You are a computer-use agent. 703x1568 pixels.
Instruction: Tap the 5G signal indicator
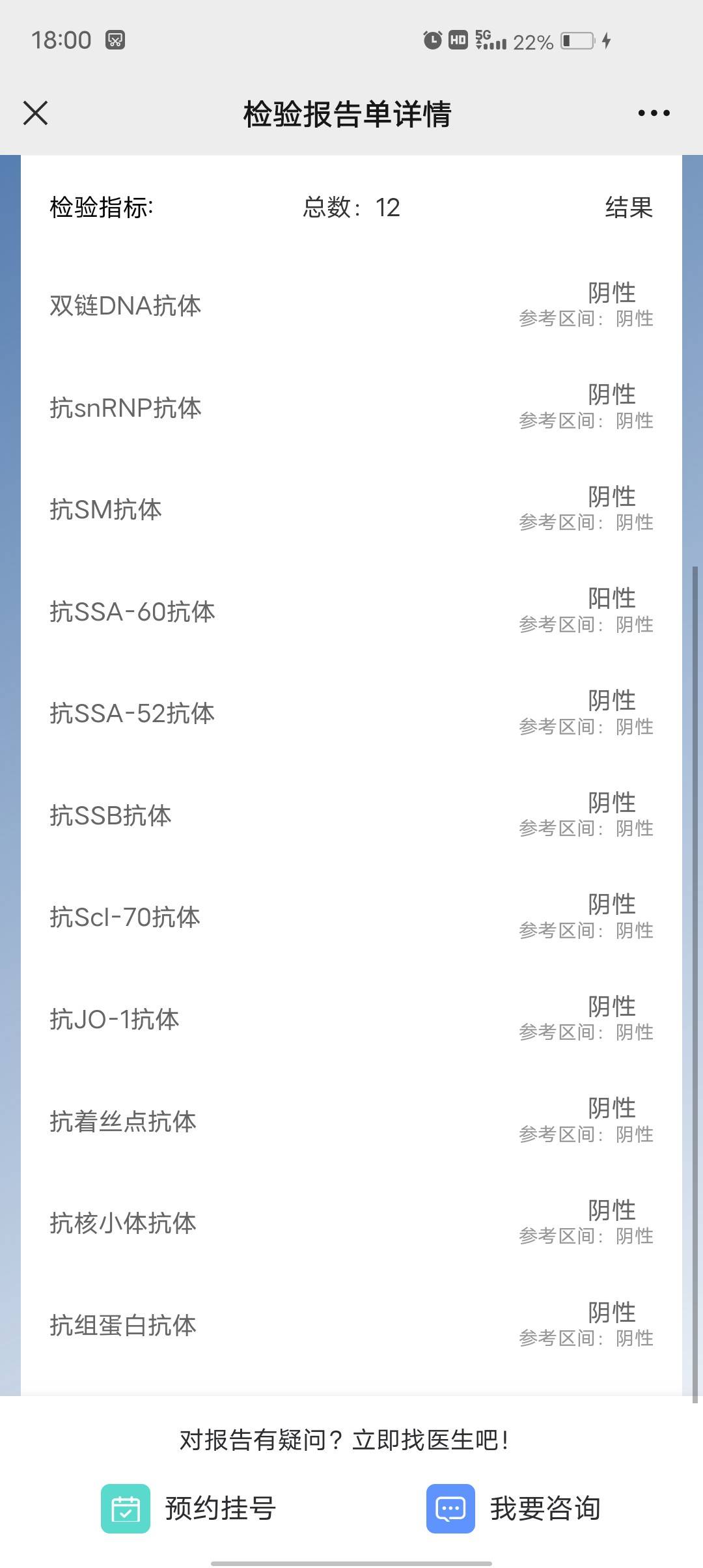491,40
